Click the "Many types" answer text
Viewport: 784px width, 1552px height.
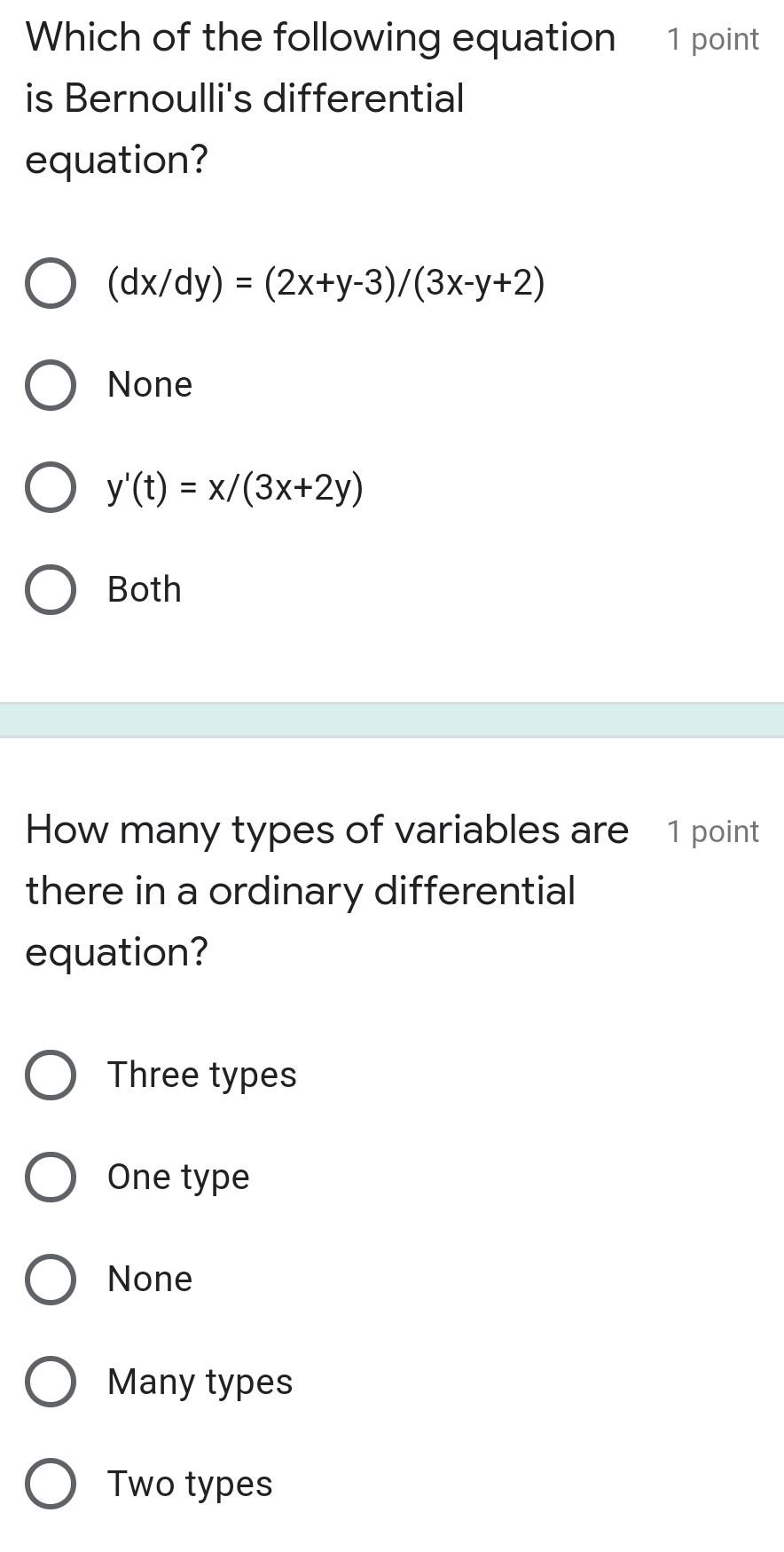200,1381
